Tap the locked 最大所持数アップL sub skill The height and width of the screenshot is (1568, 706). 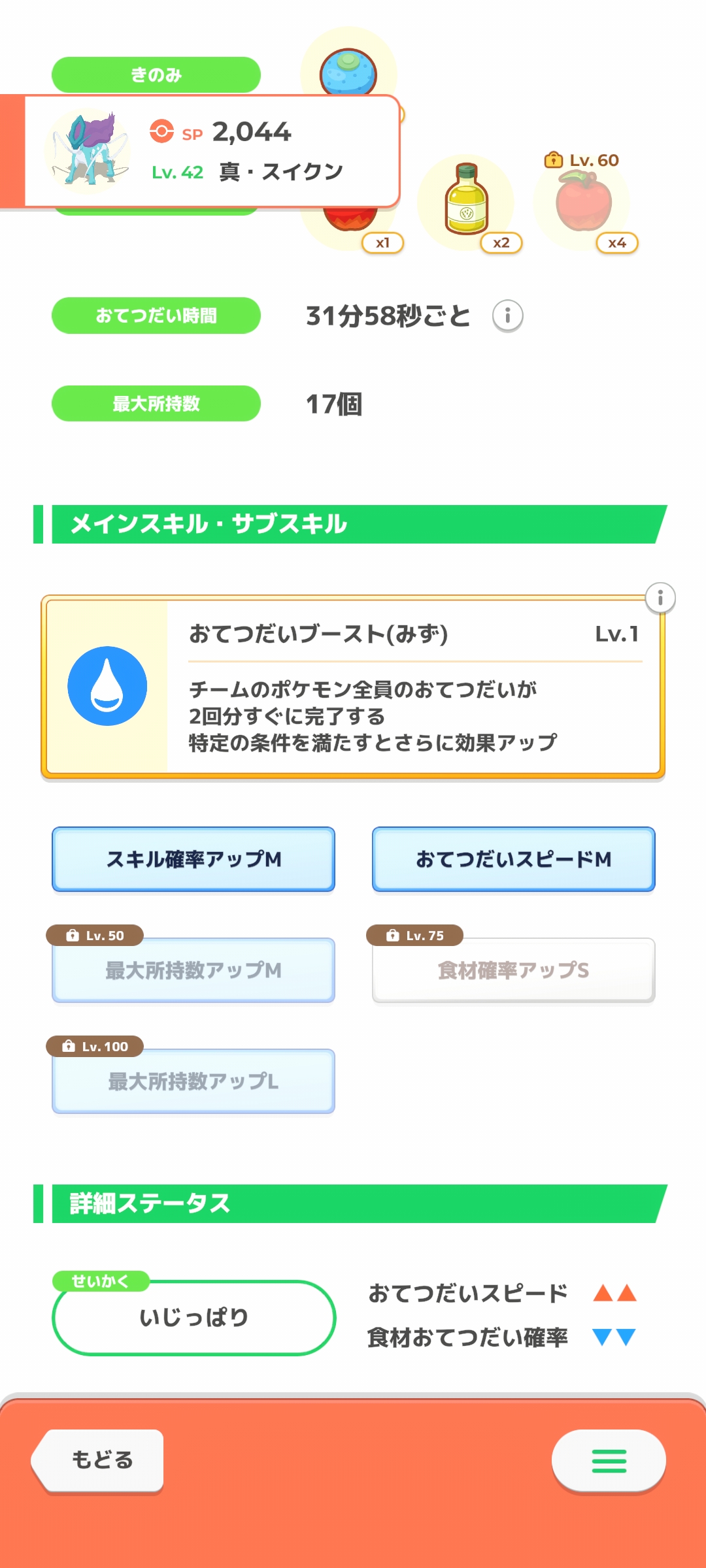[x=193, y=1081]
